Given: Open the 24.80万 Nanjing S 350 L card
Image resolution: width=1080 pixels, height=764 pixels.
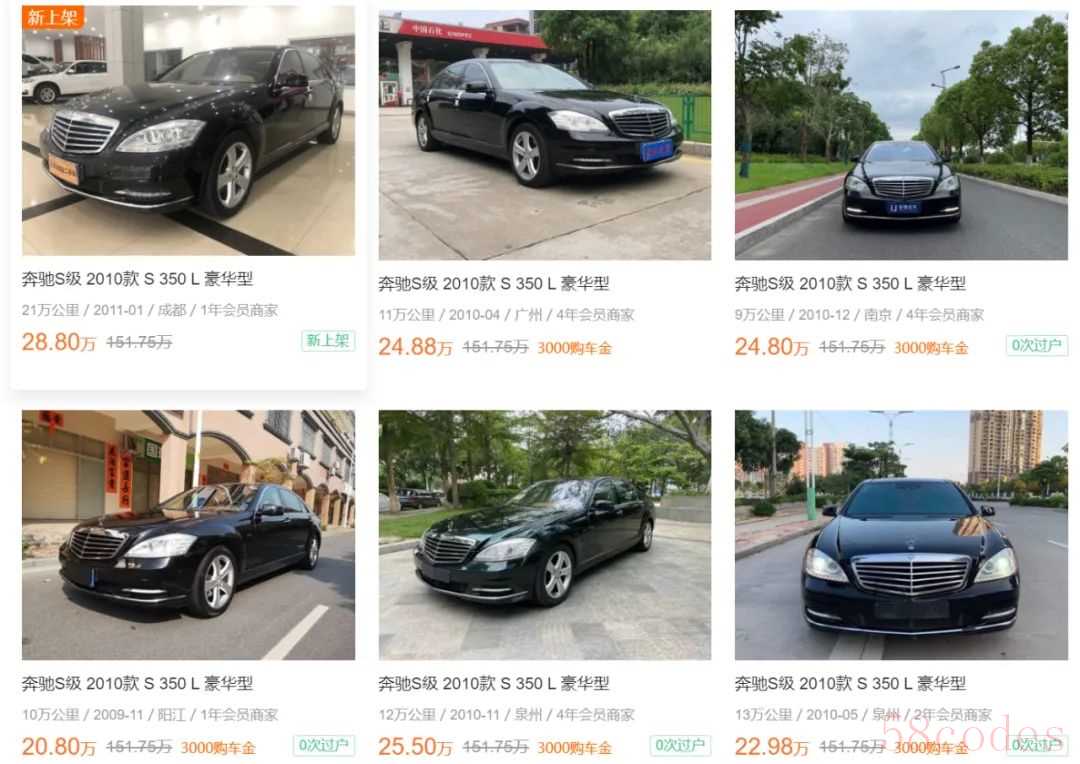Looking at the screenshot, I should [900, 135].
